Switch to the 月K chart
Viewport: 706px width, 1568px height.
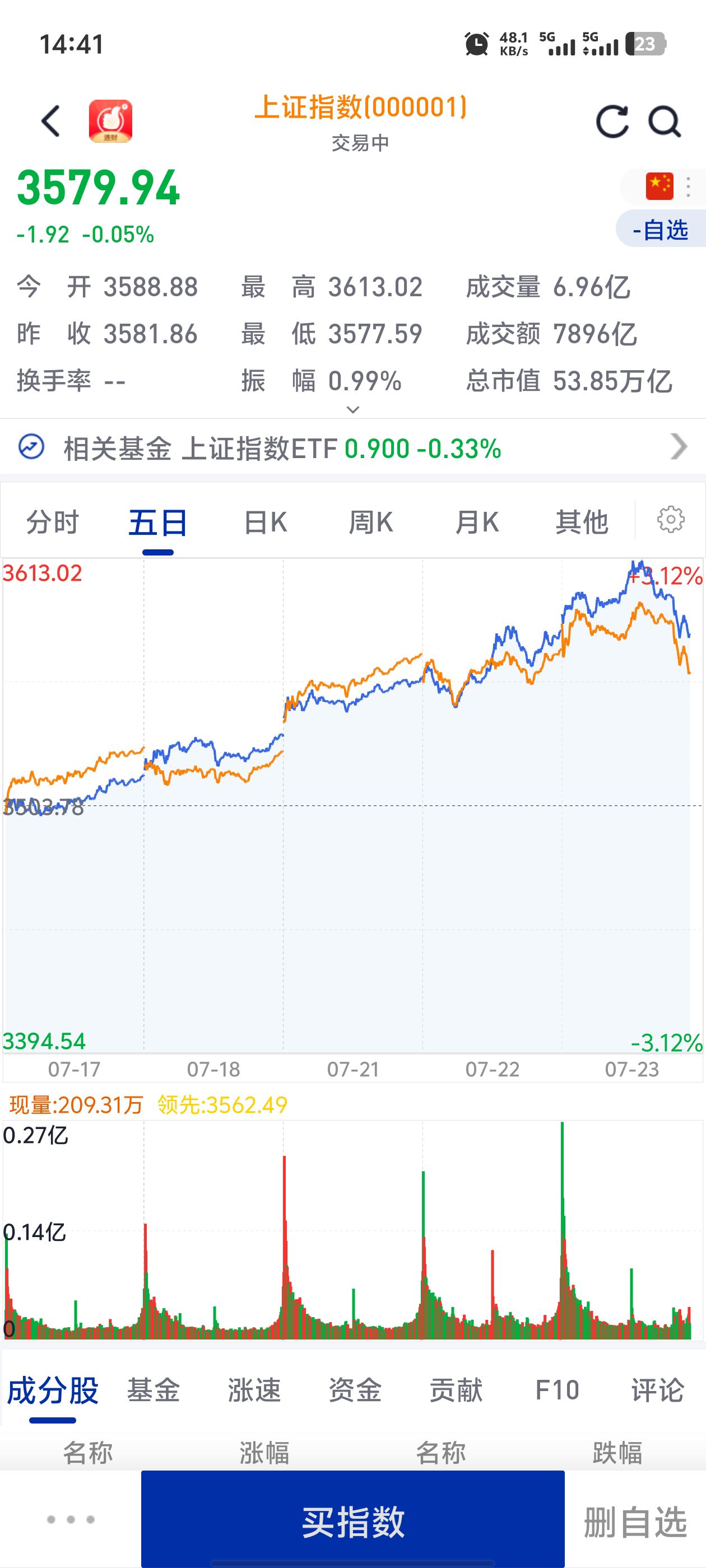pos(477,522)
